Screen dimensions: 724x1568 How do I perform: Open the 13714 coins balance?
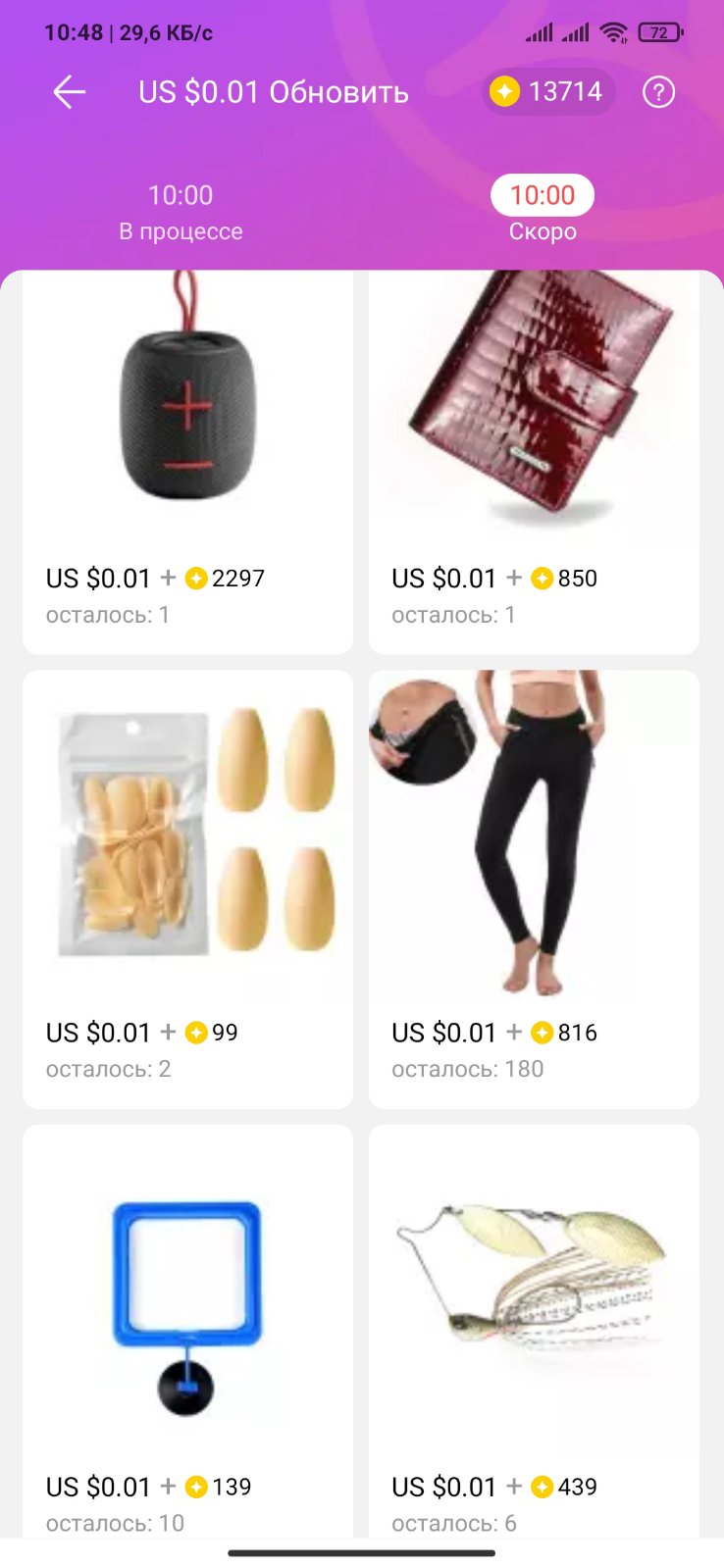tap(548, 92)
